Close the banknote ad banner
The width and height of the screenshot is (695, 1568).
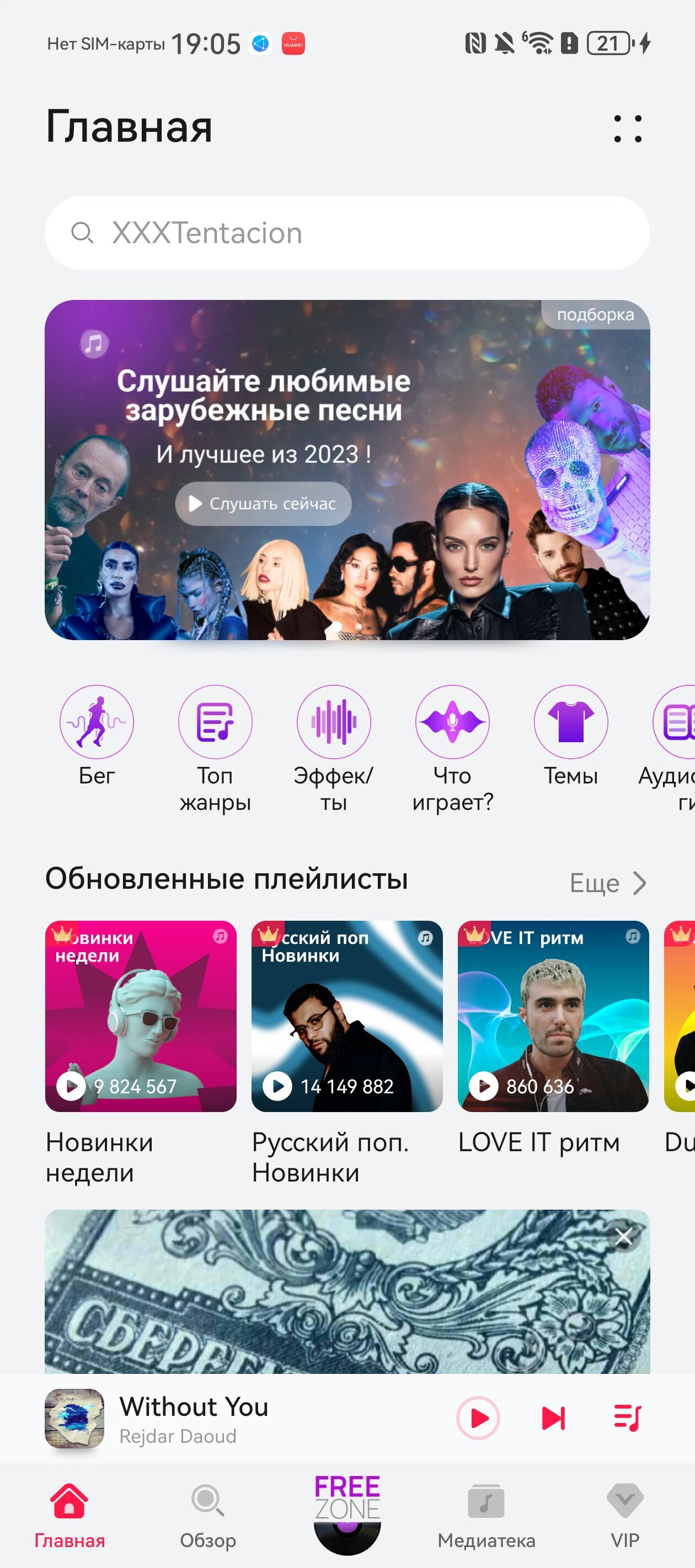(x=624, y=1236)
